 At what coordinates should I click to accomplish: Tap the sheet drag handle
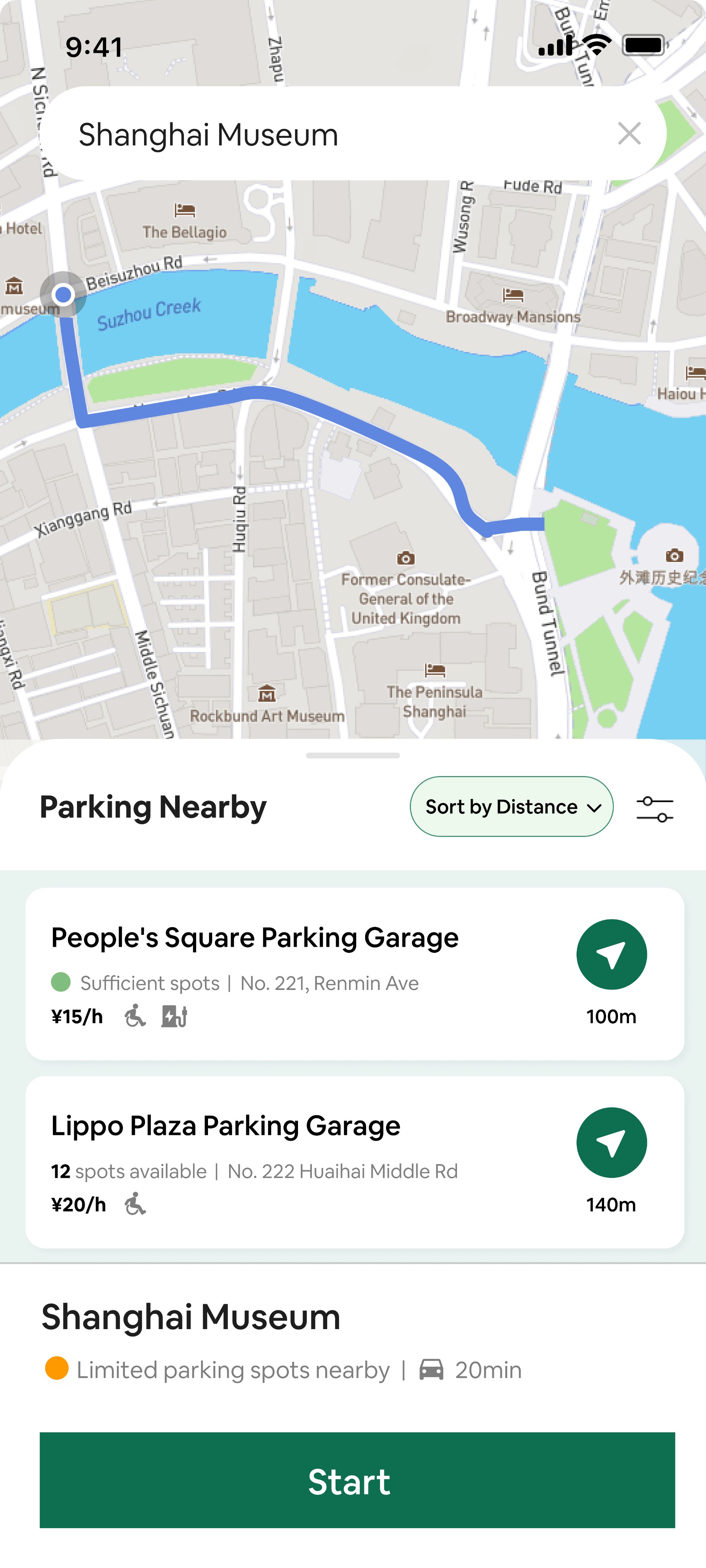(x=353, y=755)
